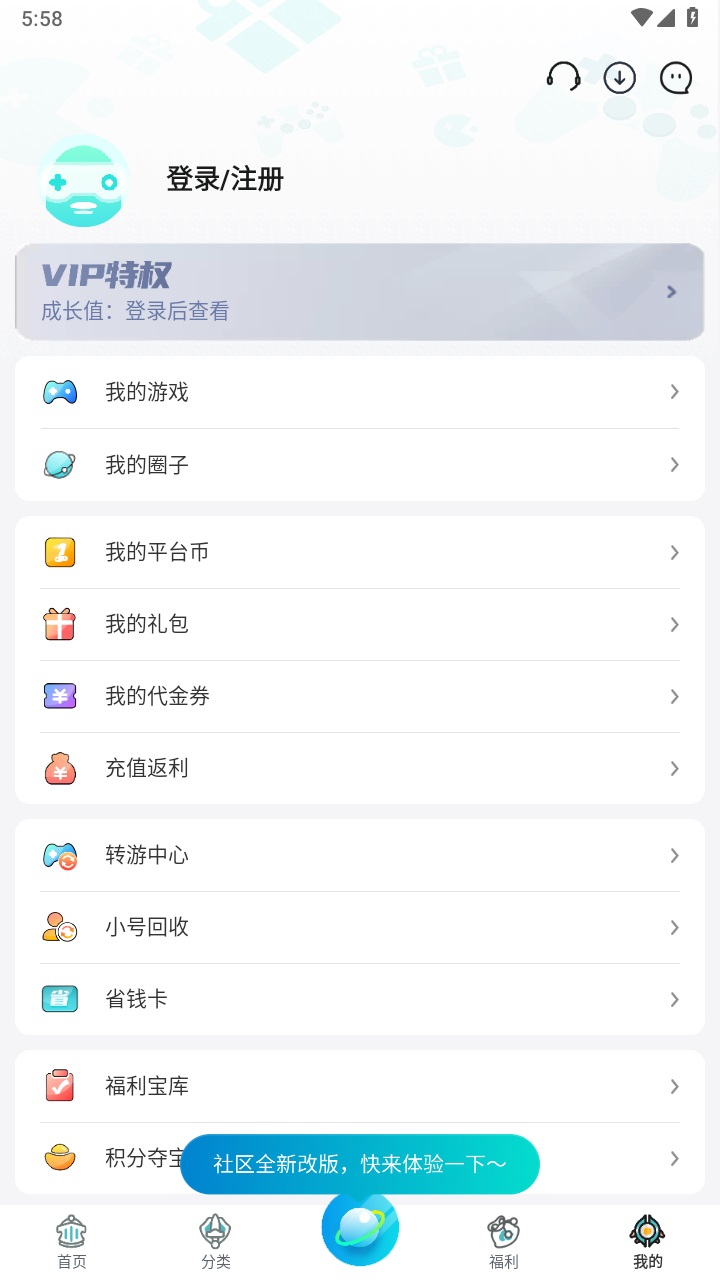Image resolution: width=720 pixels, height=1280 pixels.
Task: Open 省钱卡
Action: pos(360,999)
